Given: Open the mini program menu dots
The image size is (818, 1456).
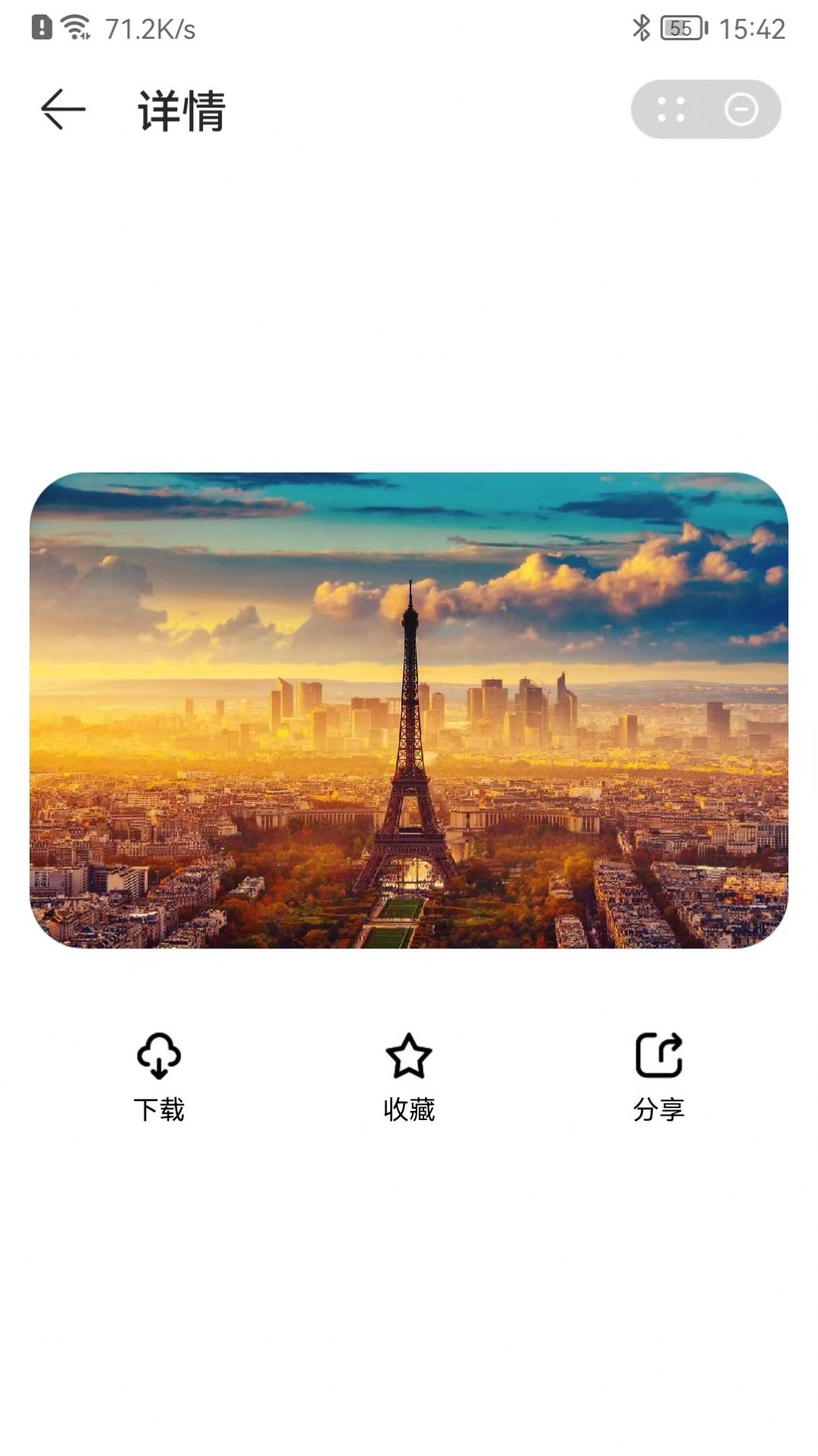Looking at the screenshot, I should click(x=671, y=109).
